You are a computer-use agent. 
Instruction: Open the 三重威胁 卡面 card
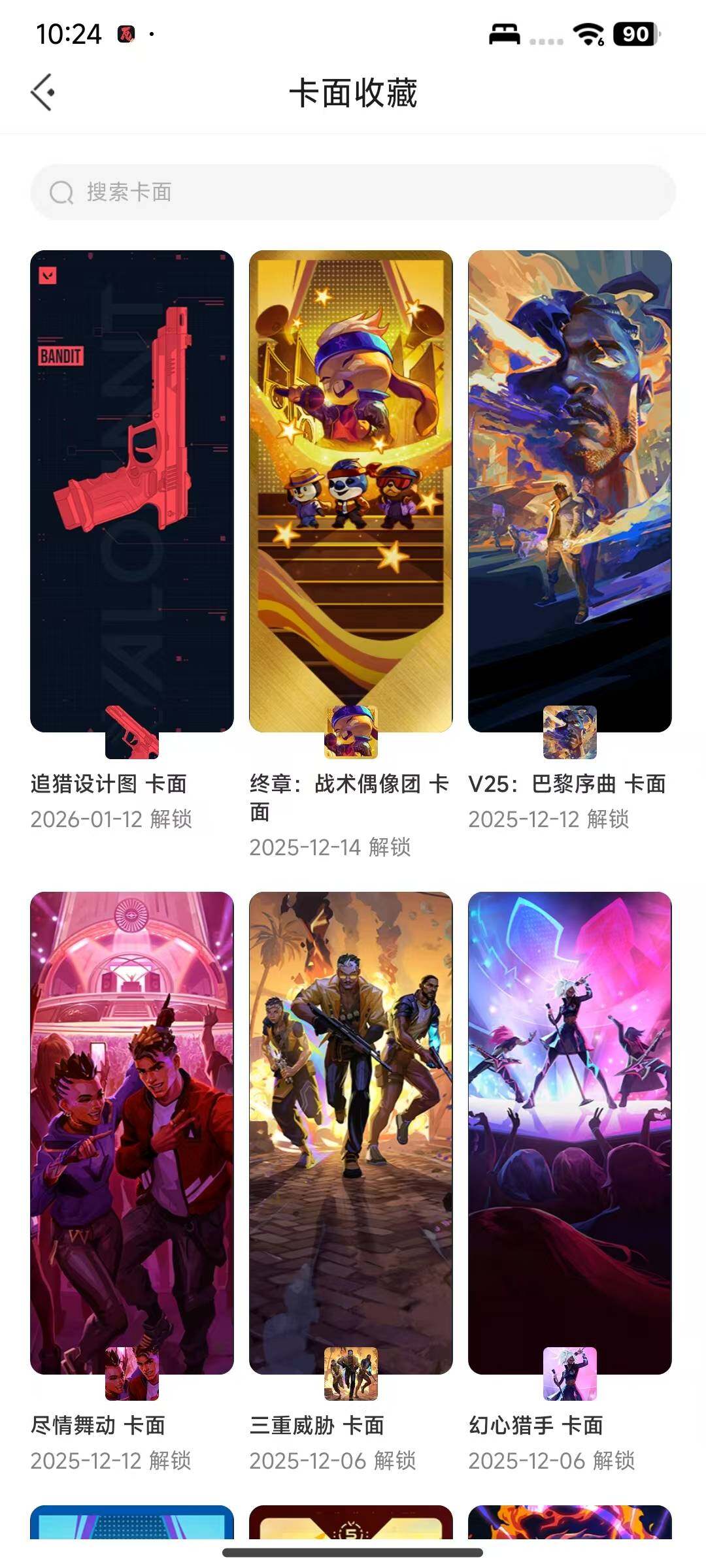click(x=351, y=1132)
